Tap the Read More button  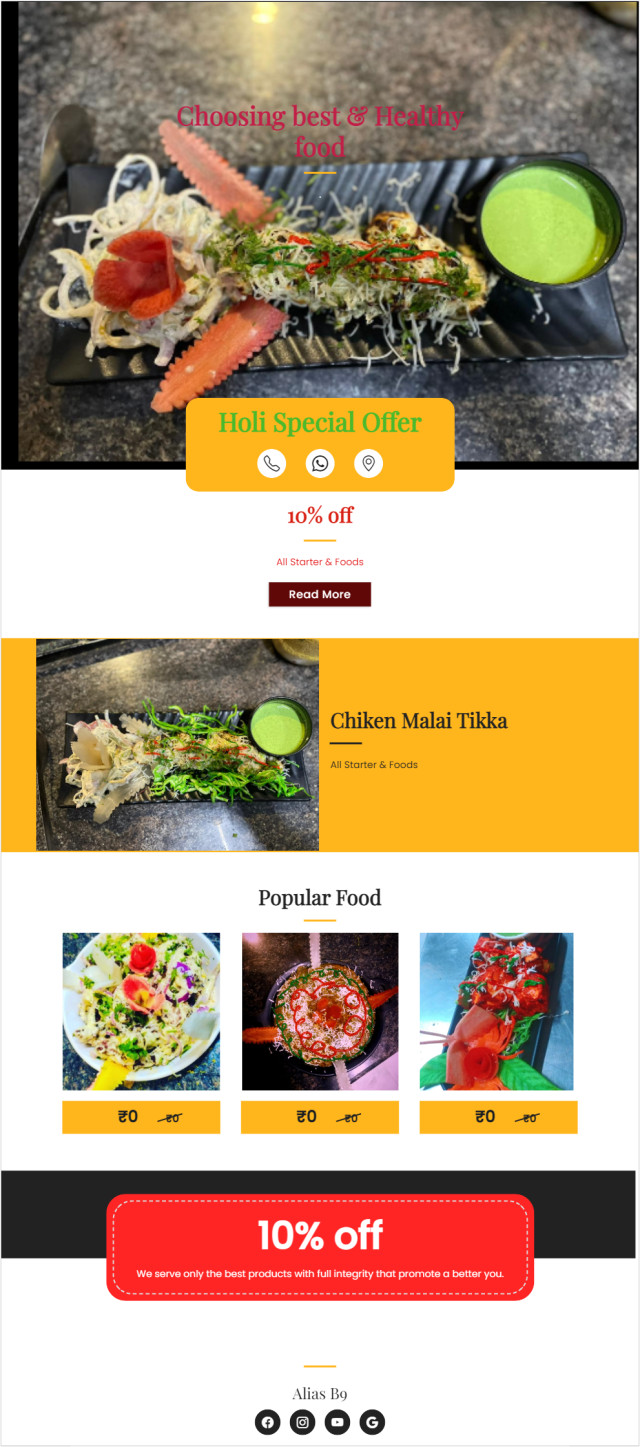[x=320, y=594]
